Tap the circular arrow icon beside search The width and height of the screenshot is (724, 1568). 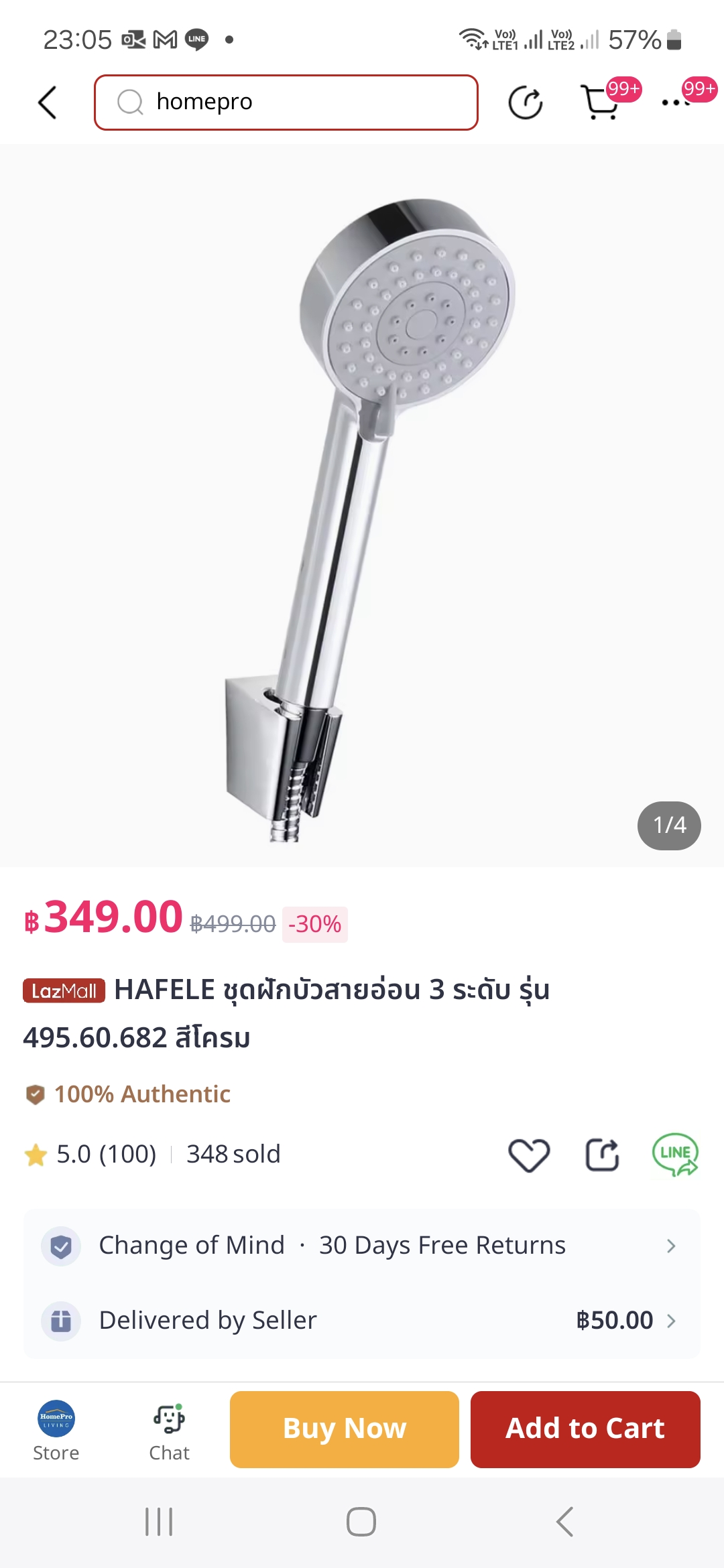point(525,103)
